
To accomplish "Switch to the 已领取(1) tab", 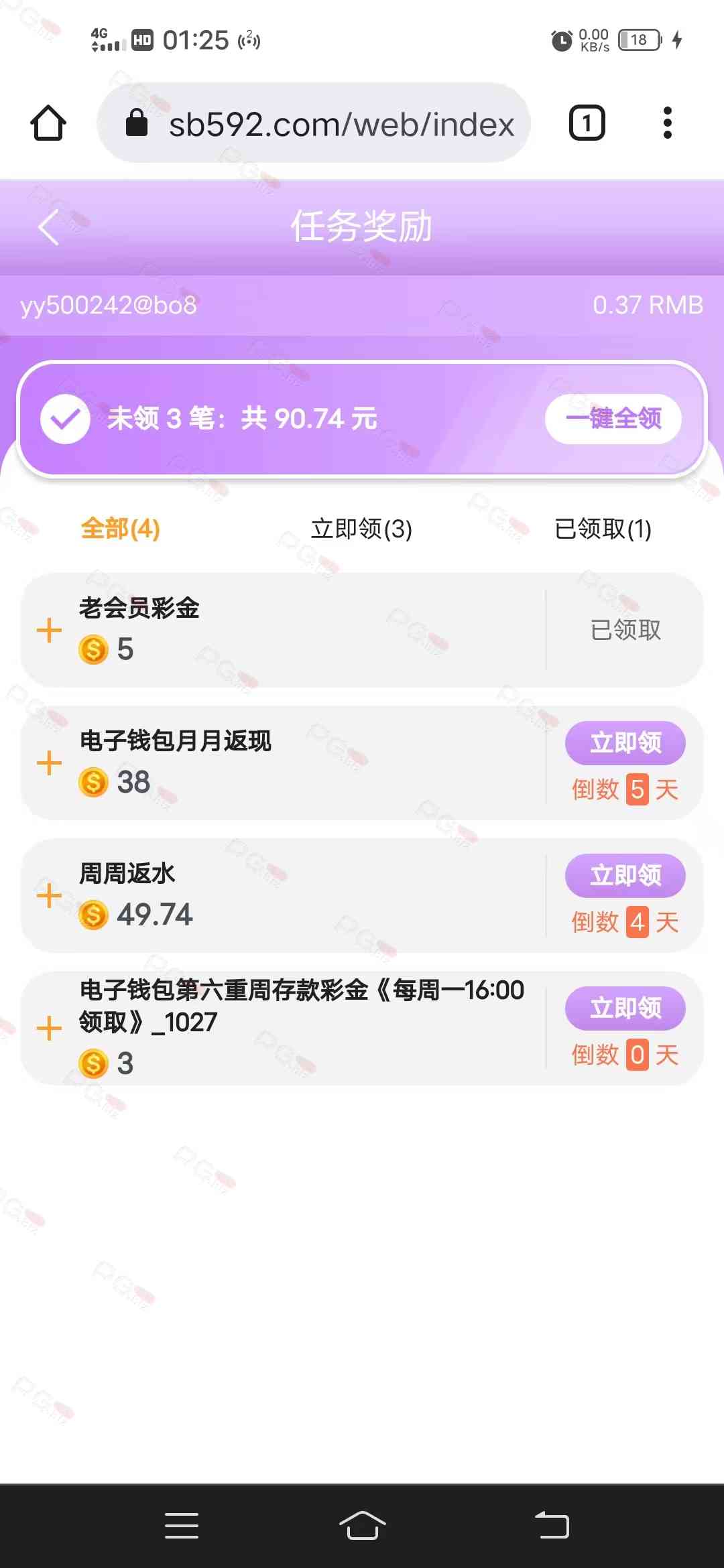I will coord(603,529).
